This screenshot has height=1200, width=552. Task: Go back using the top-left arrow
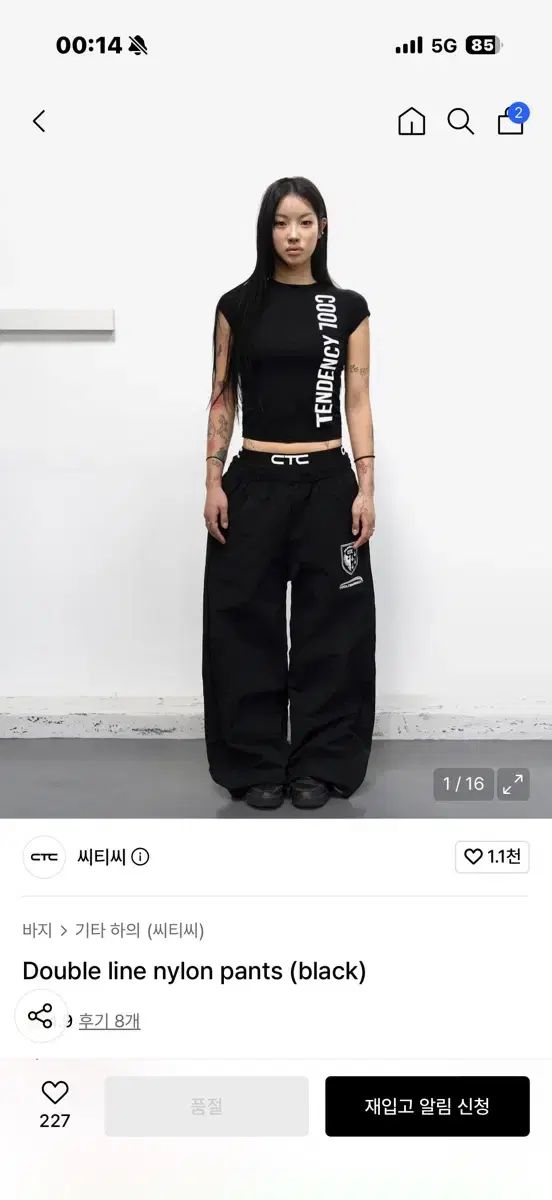pos(39,122)
